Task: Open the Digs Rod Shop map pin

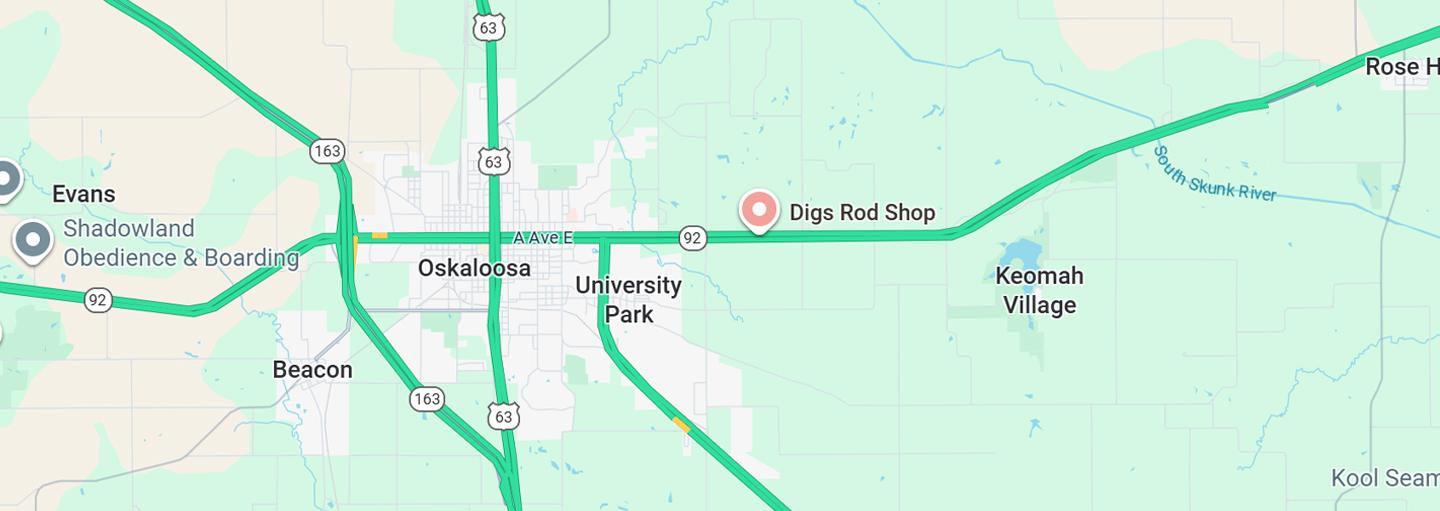Action: tap(759, 211)
